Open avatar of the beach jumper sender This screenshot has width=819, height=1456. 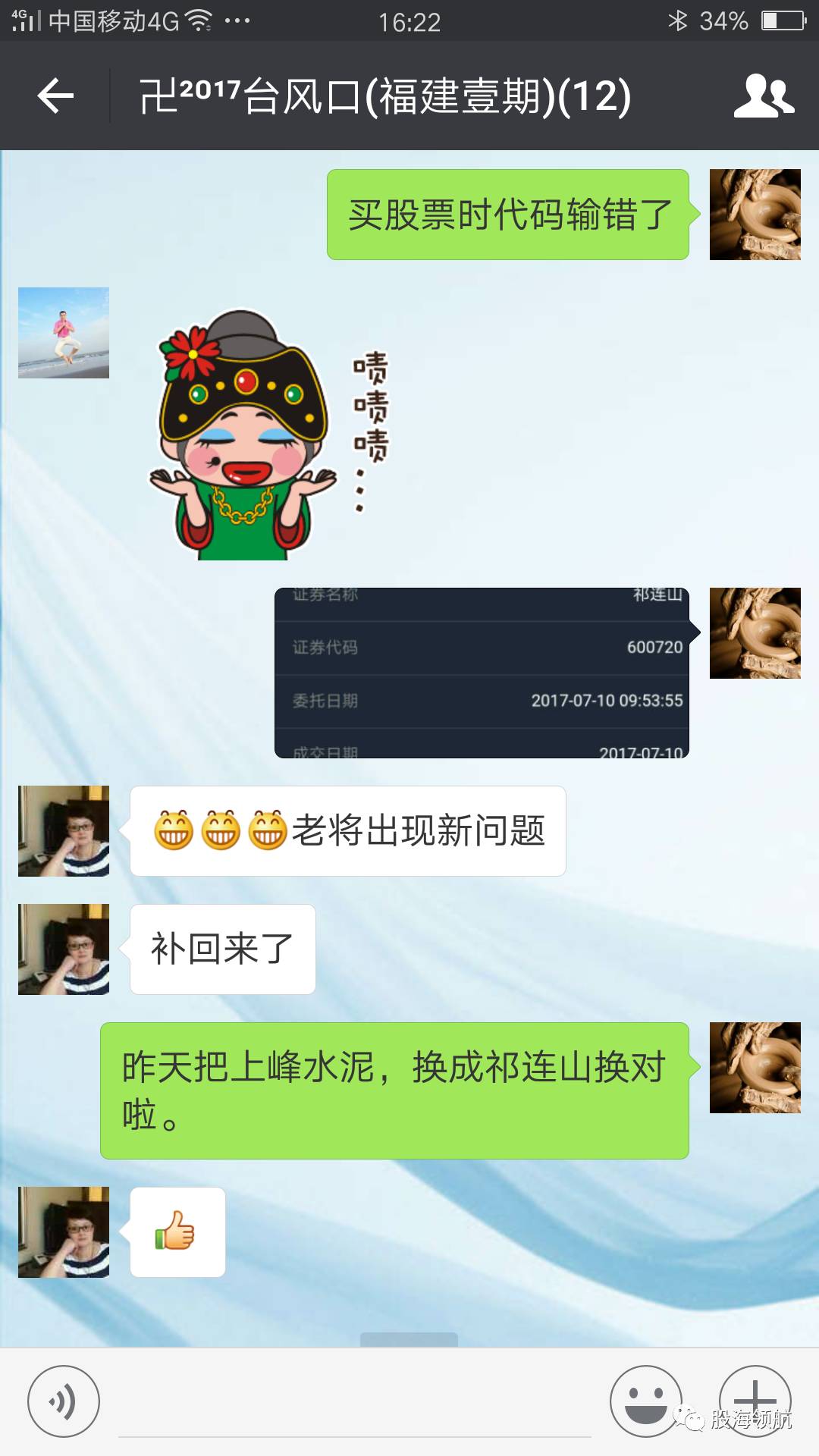(64, 333)
